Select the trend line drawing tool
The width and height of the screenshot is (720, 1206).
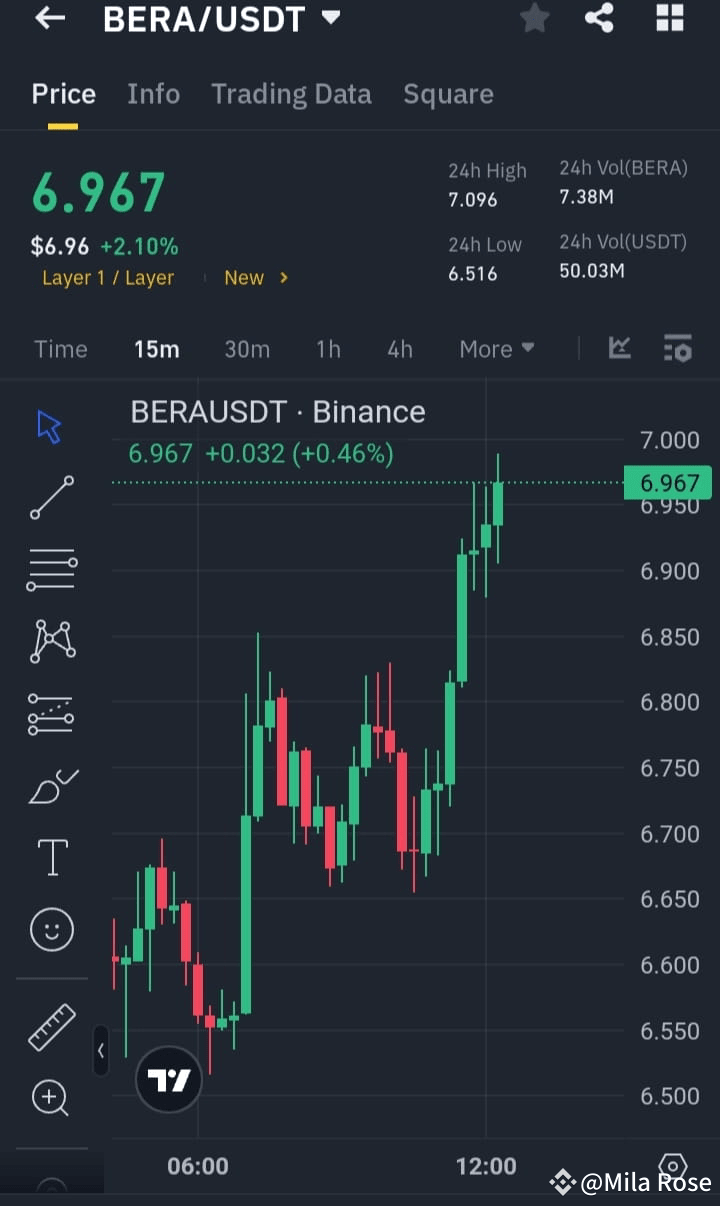click(50, 497)
